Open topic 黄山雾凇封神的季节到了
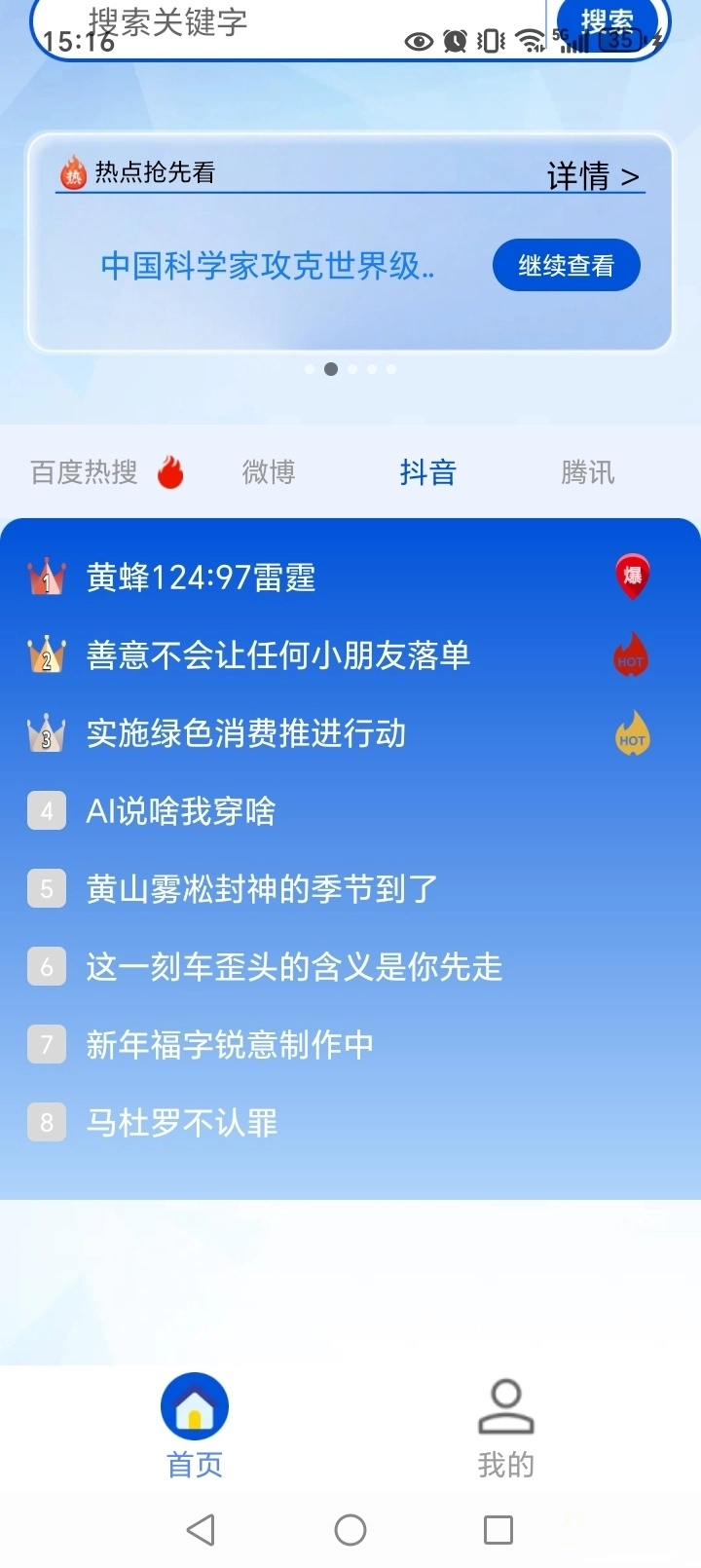701x1568 pixels. 262,889
